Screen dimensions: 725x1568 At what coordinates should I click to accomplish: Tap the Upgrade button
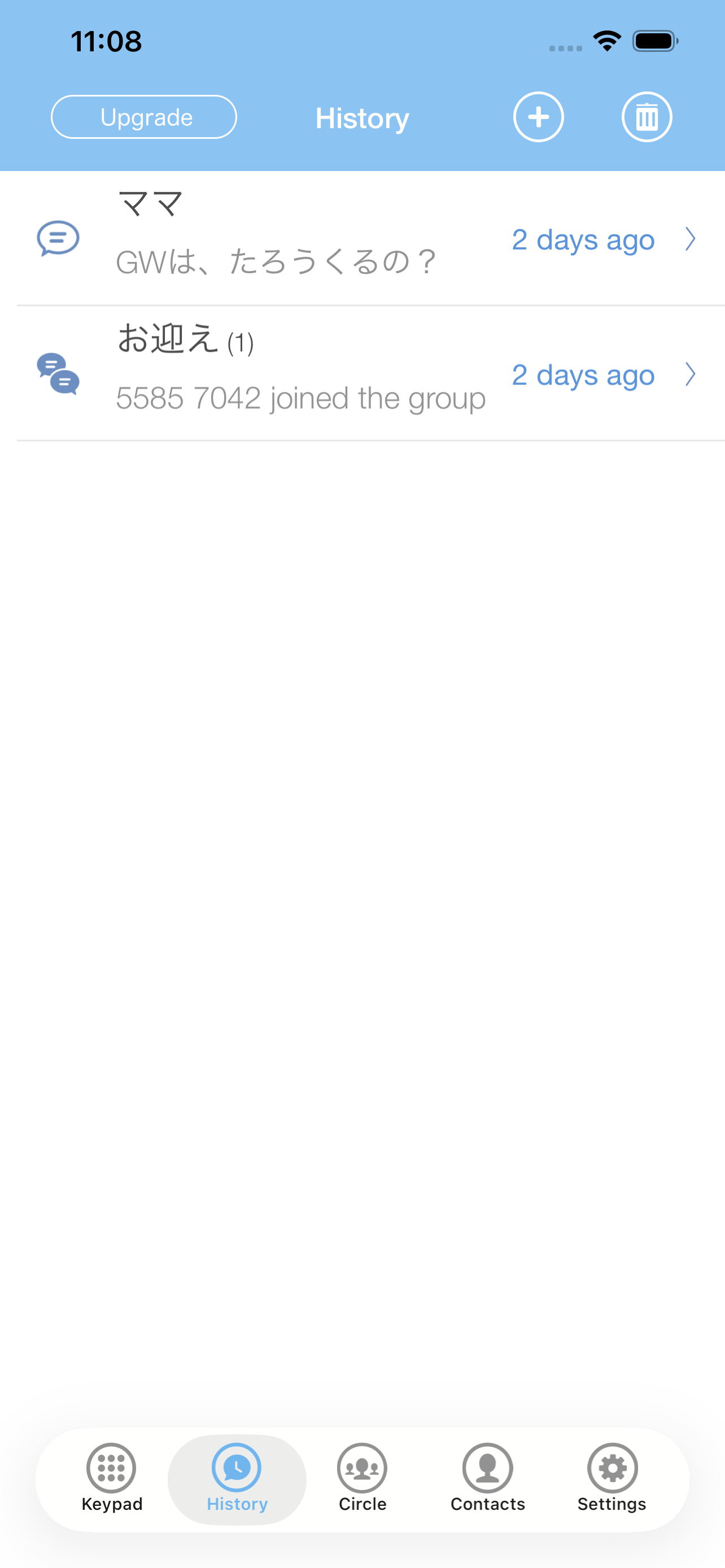coord(143,117)
